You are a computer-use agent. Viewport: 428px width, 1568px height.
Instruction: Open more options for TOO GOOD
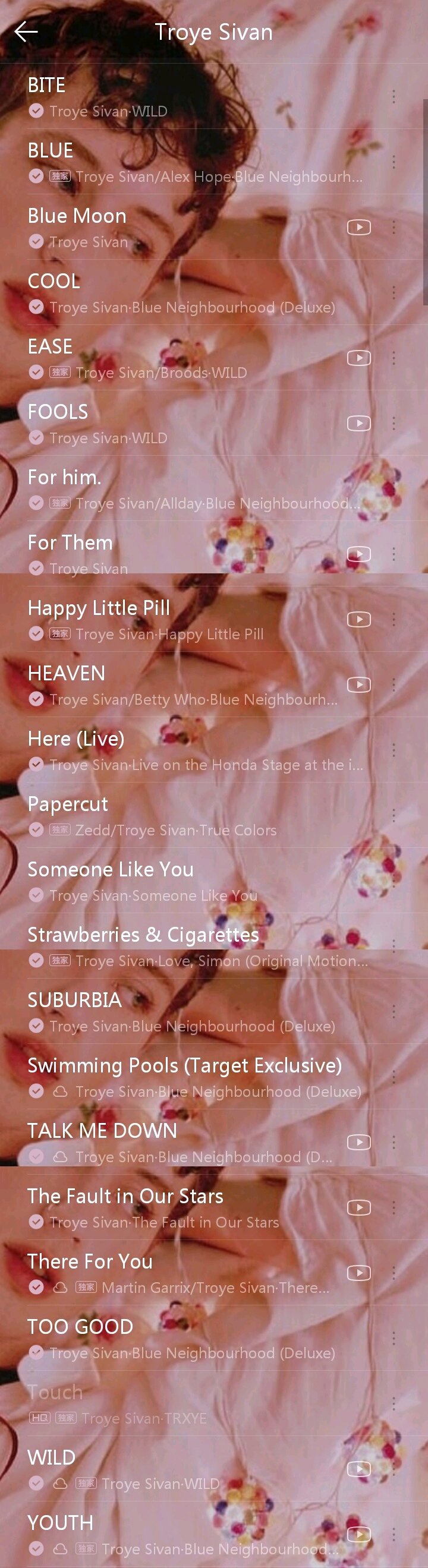click(394, 1338)
